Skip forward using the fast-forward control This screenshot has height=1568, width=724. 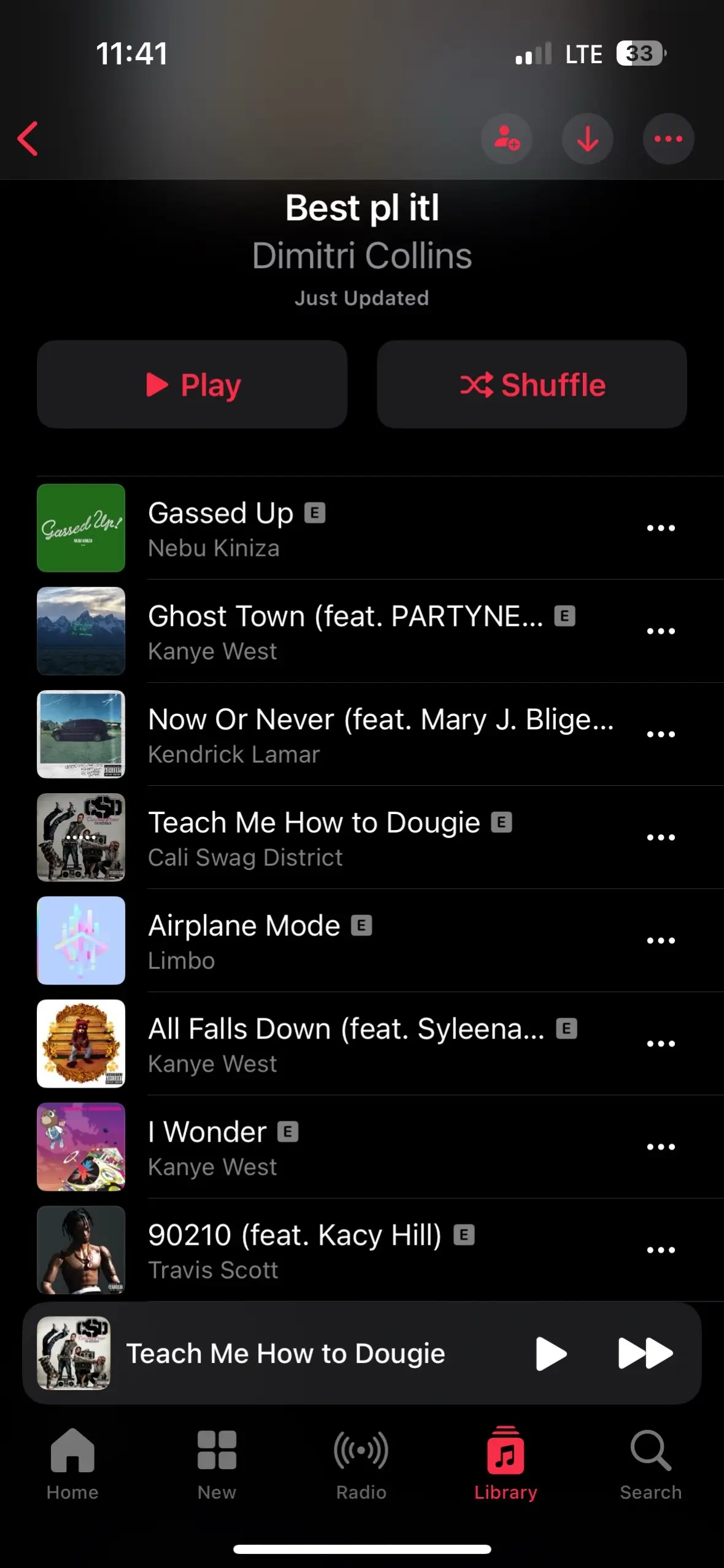(x=646, y=1352)
